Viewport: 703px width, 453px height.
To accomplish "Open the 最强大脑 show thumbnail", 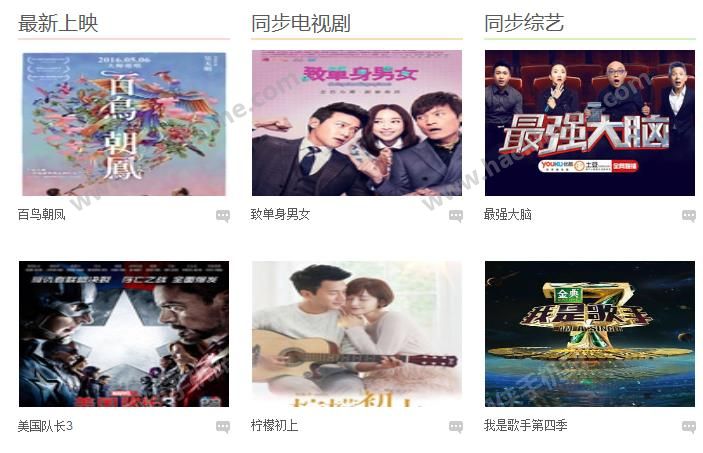I will pyautogui.click(x=590, y=123).
